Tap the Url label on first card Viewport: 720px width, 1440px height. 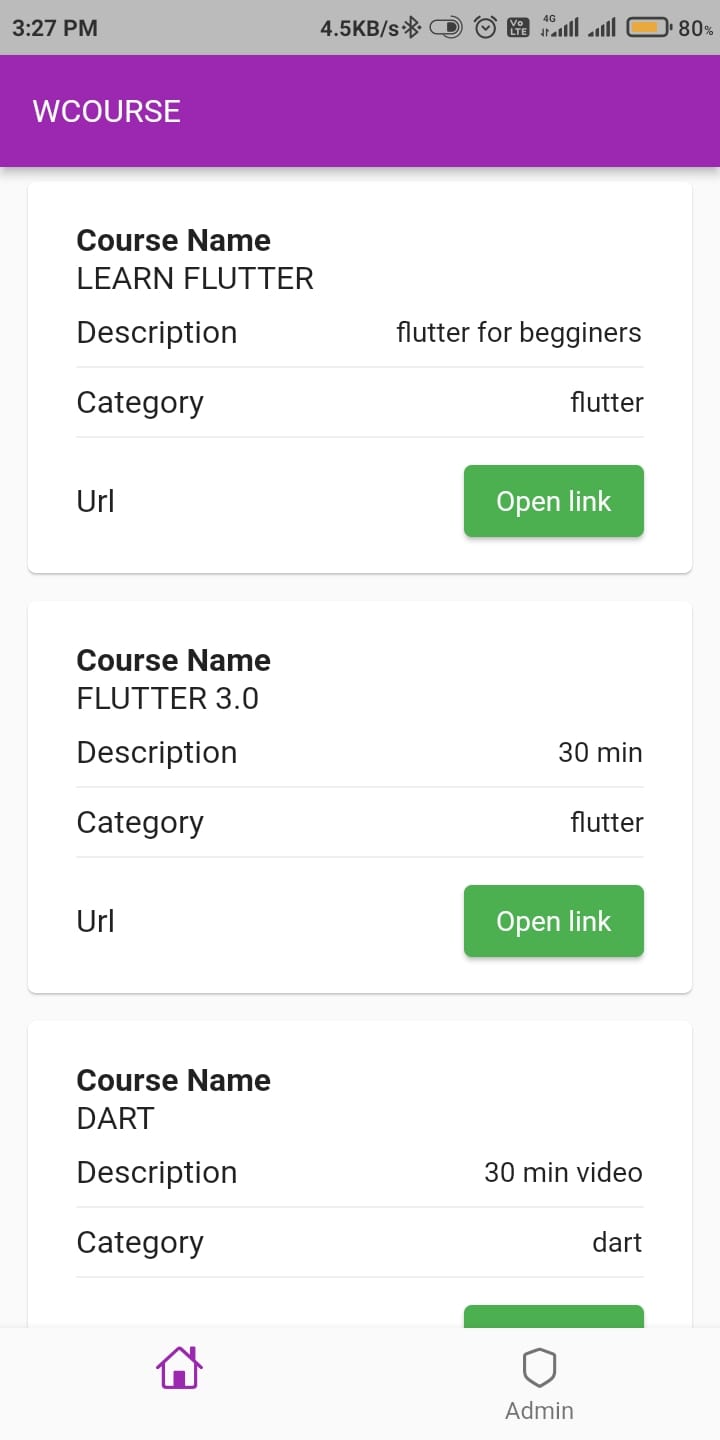(x=95, y=501)
